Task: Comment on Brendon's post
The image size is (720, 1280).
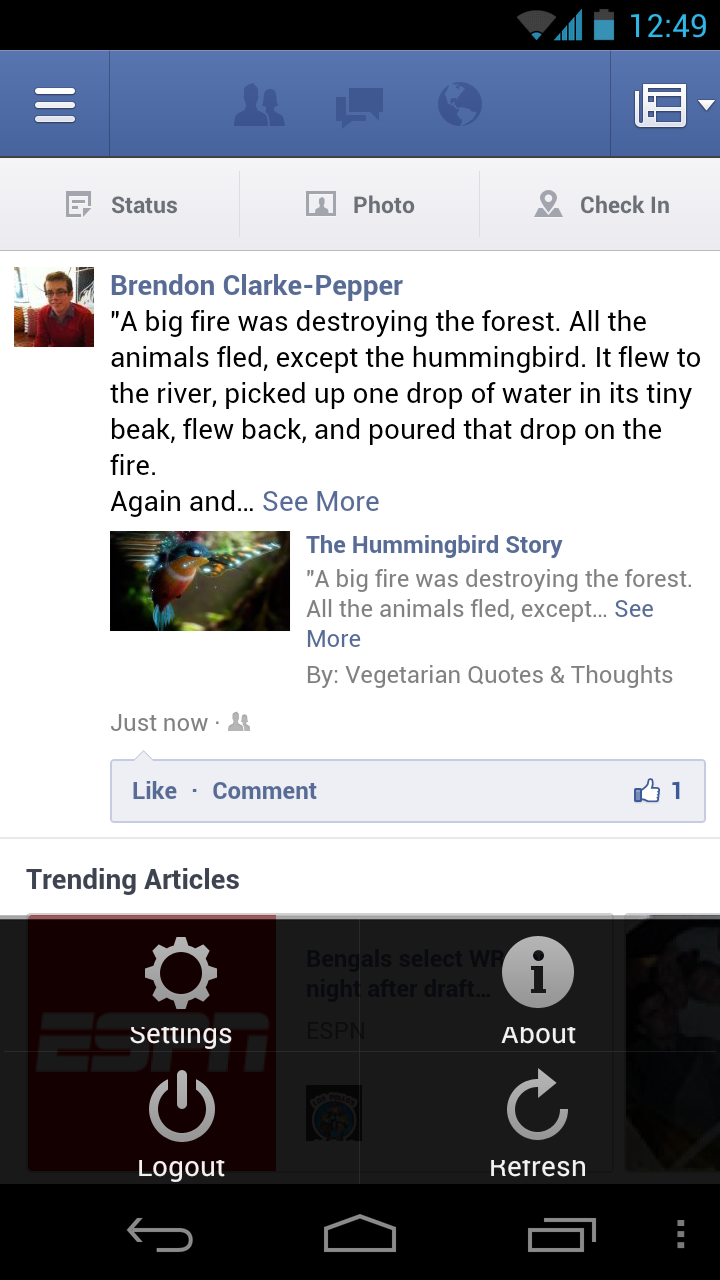Action: 264,791
